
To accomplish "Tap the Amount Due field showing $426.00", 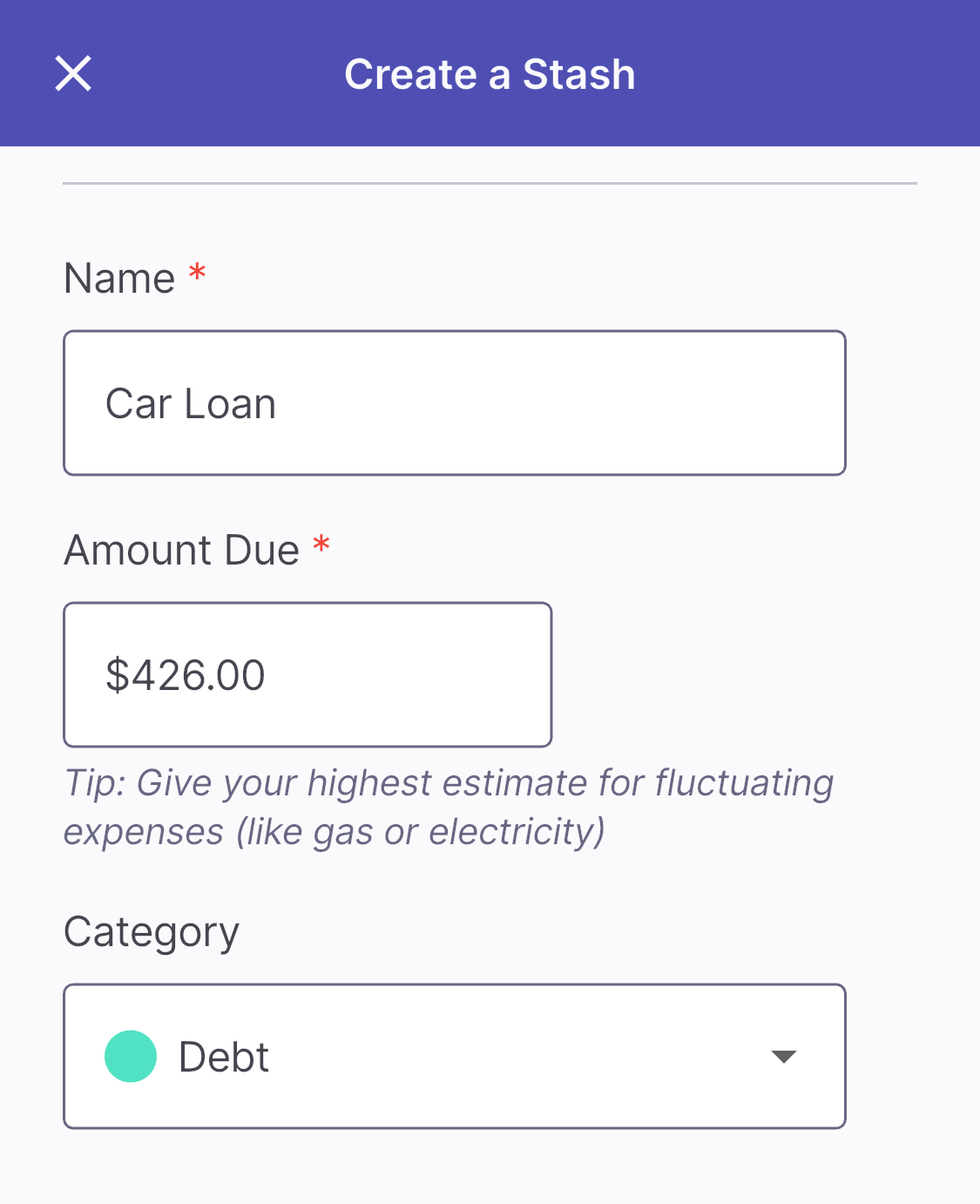I will pos(308,674).
